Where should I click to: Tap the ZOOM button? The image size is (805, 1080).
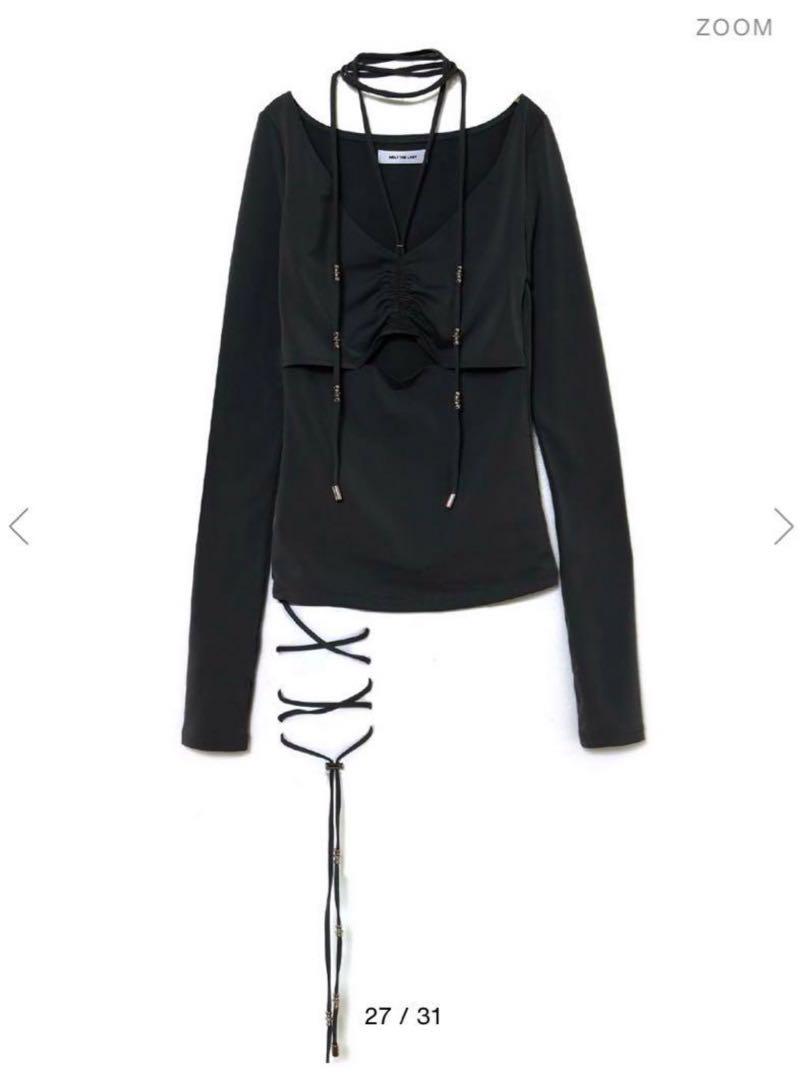coord(734,28)
